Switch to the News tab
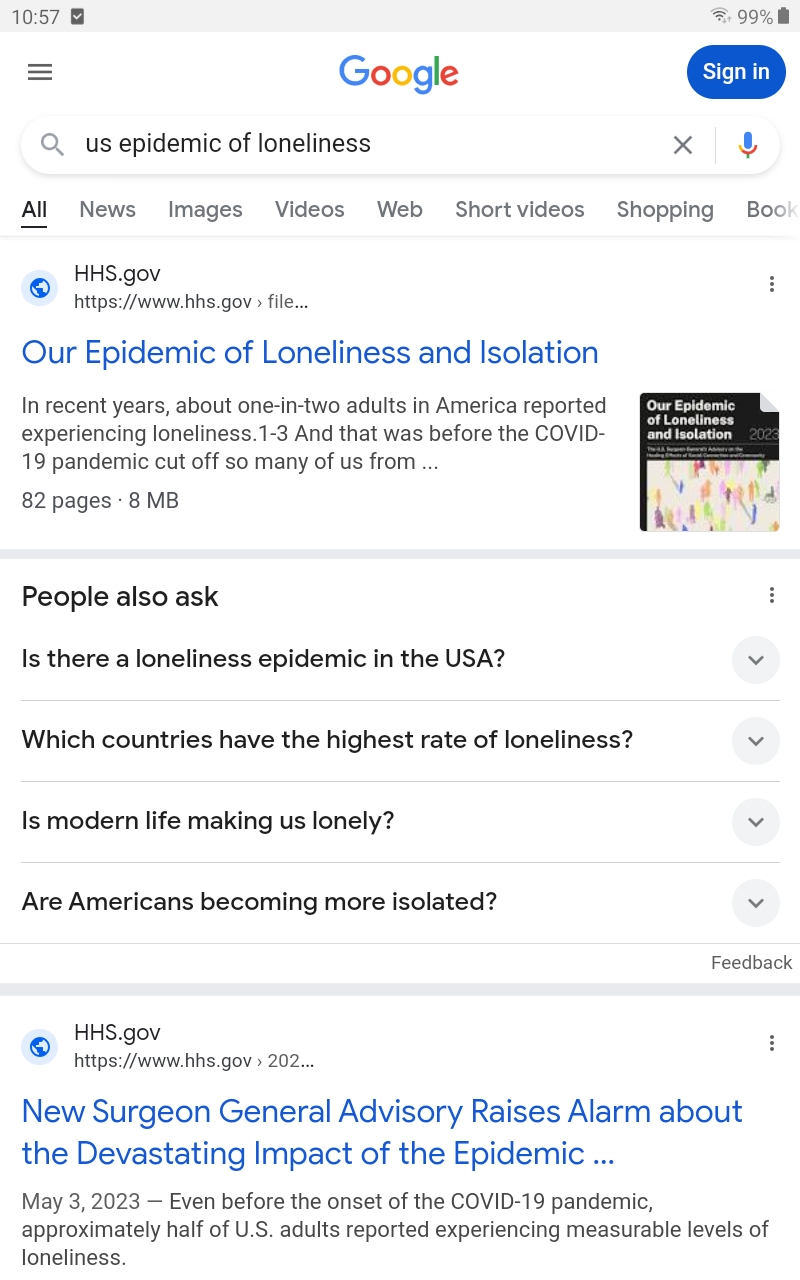Viewport: 800px width, 1280px height. [107, 209]
